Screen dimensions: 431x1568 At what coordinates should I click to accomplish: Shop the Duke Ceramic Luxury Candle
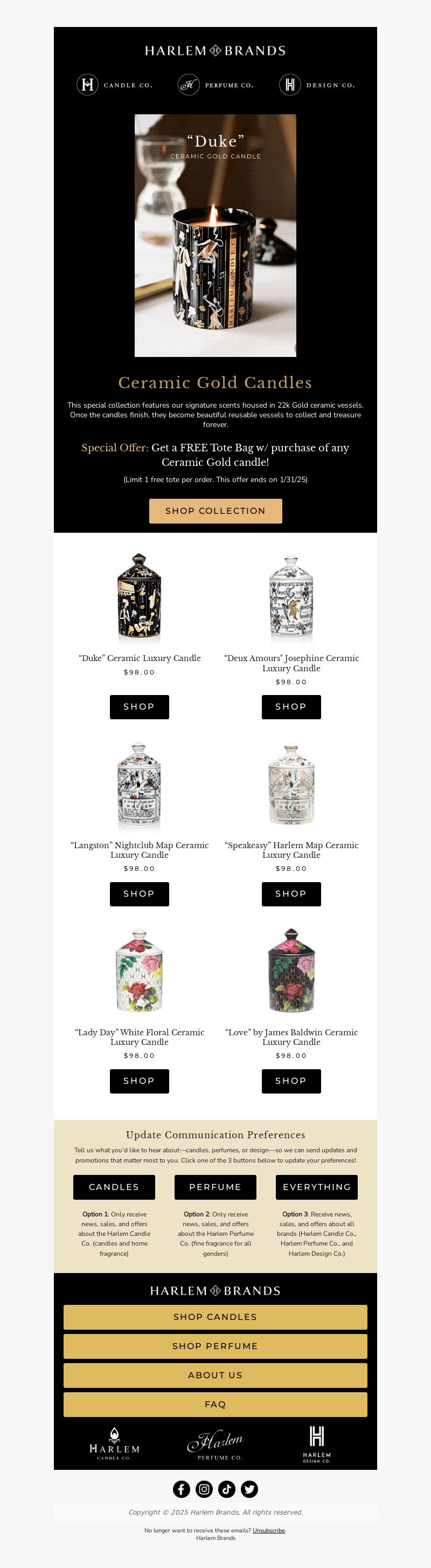tap(139, 707)
